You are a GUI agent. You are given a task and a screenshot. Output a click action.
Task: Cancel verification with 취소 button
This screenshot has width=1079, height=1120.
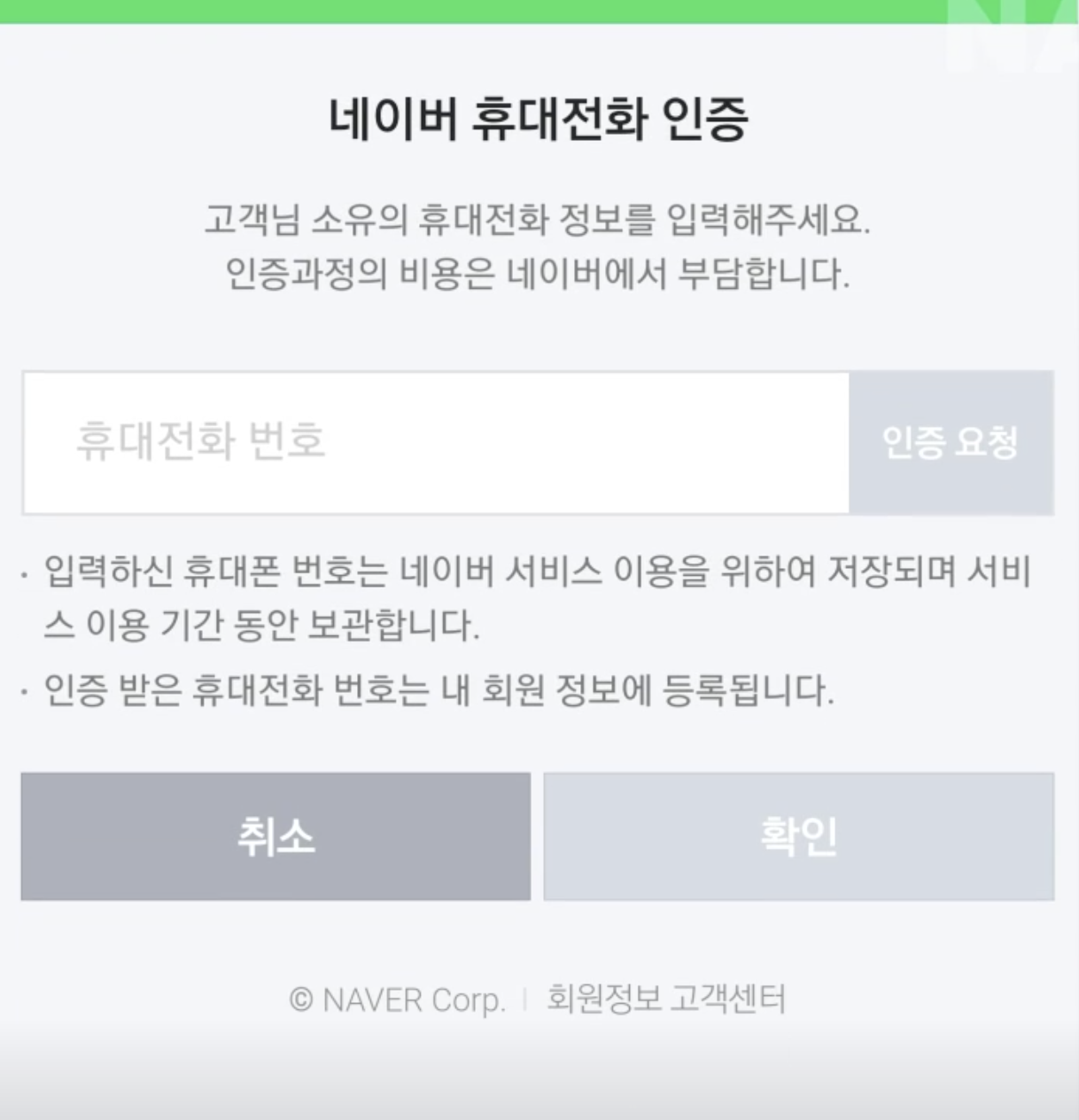click(276, 836)
